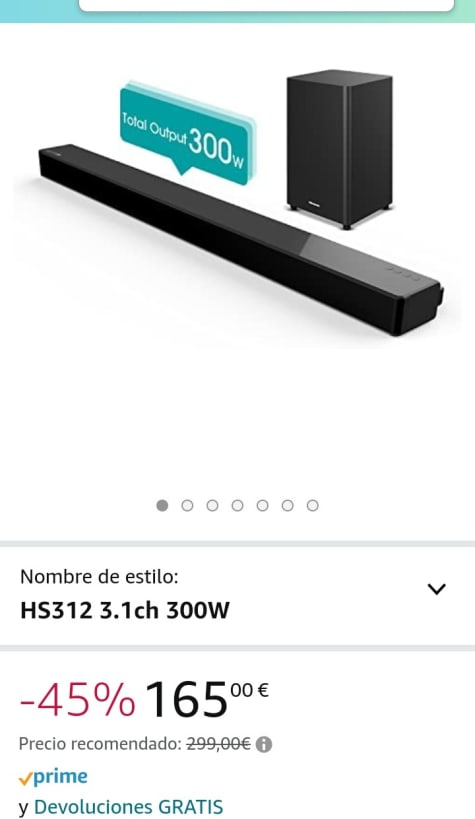Tap the search box at the top

coord(267,5)
